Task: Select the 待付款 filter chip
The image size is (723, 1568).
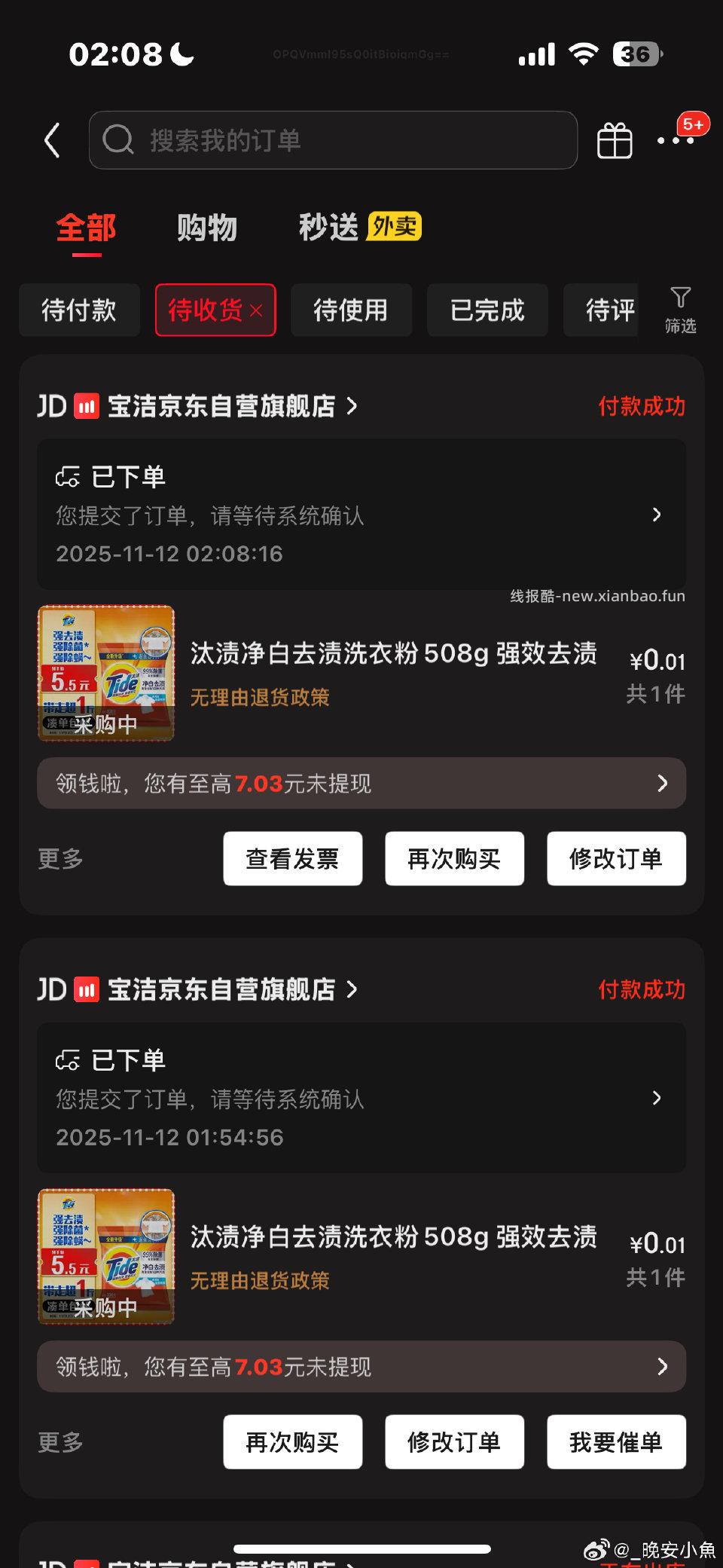Action: point(79,310)
